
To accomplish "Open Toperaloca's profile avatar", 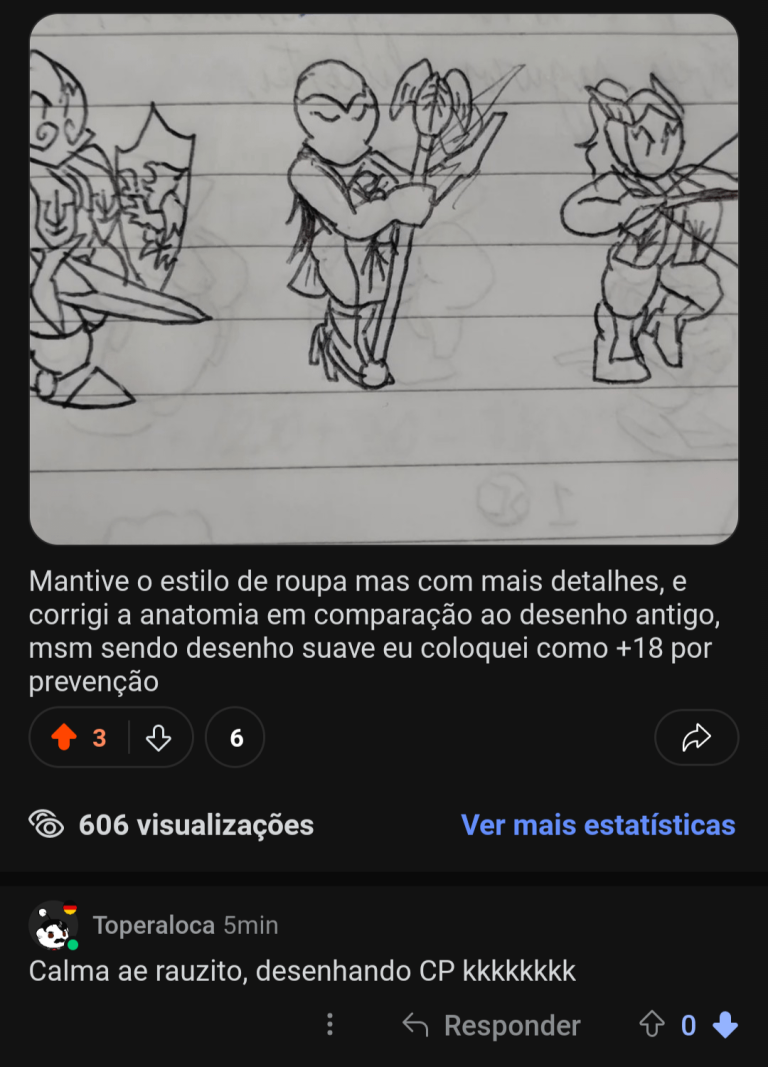I will (54, 925).
